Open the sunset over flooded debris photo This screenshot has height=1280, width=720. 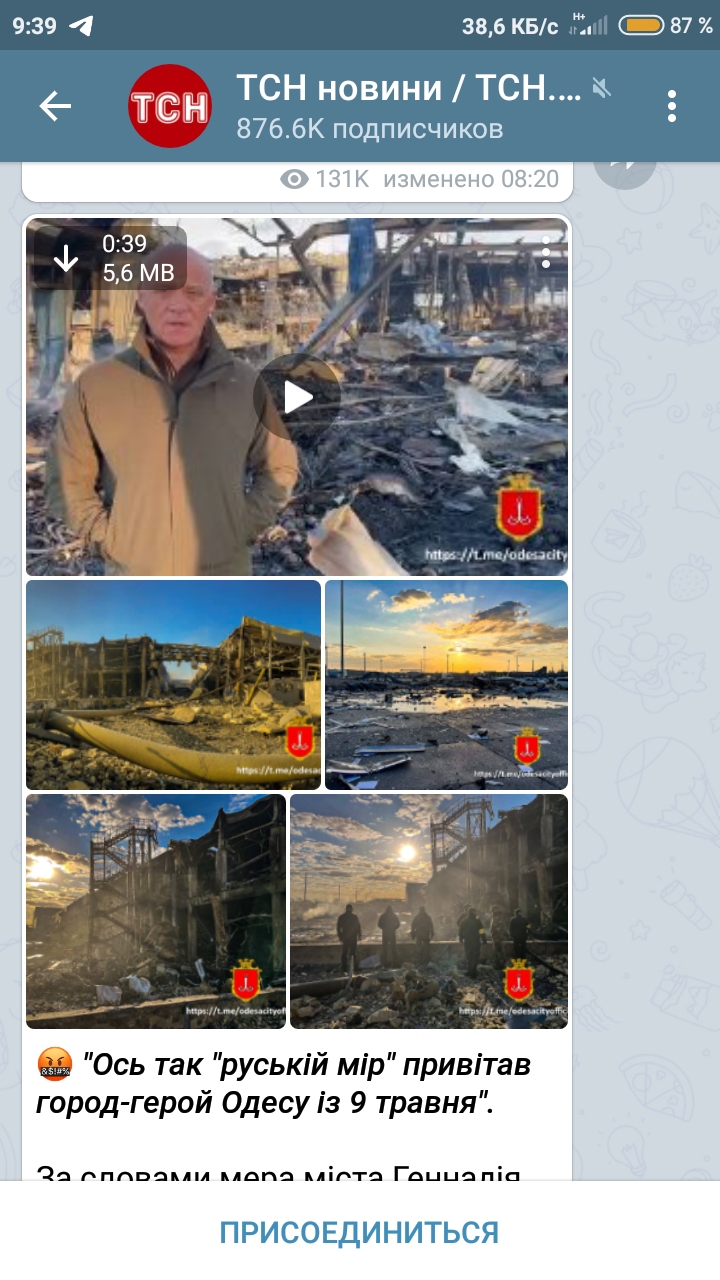click(x=446, y=685)
